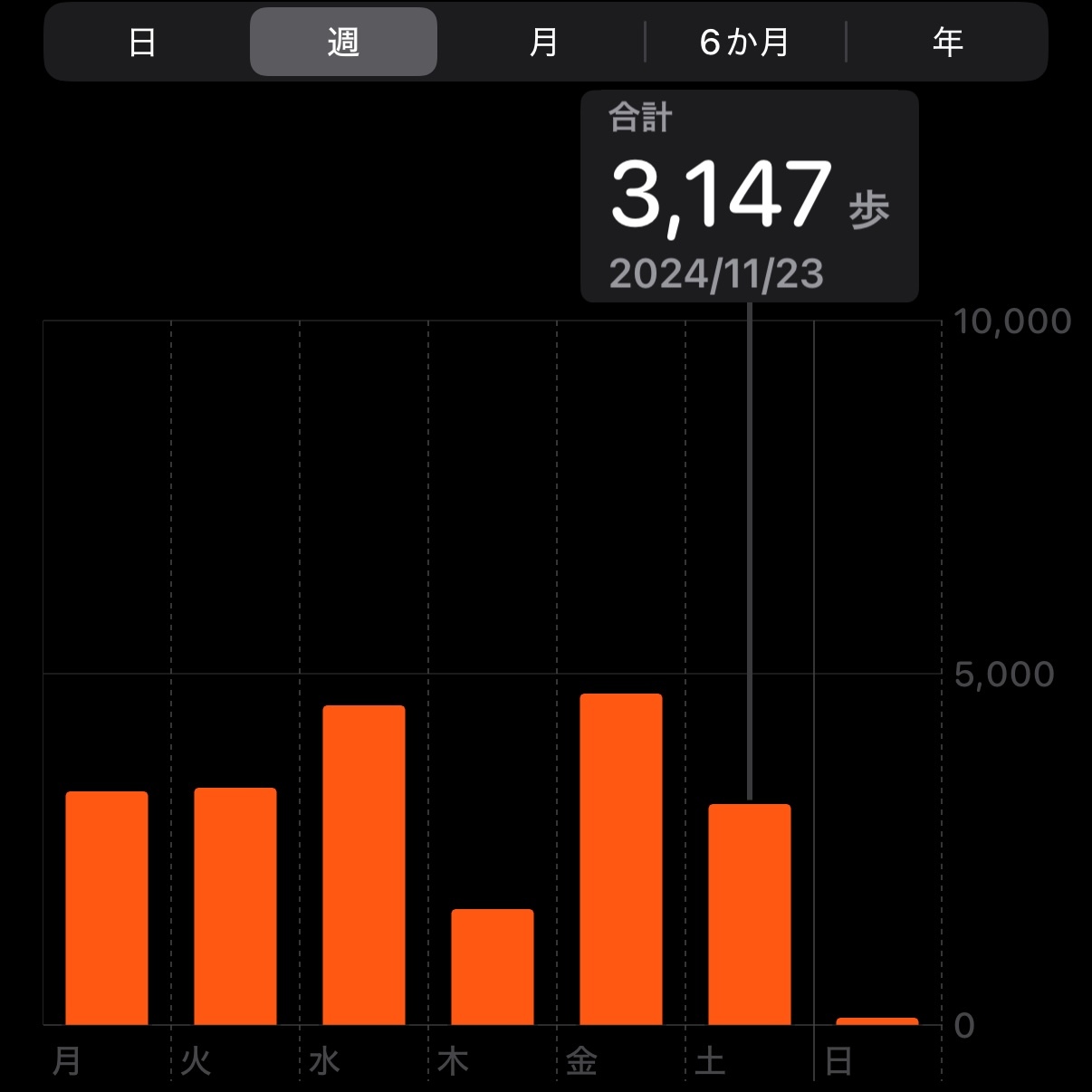Select the 土 (Saturday) step bar
This screenshot has width=1092, height=1092.
click(750, 914)
